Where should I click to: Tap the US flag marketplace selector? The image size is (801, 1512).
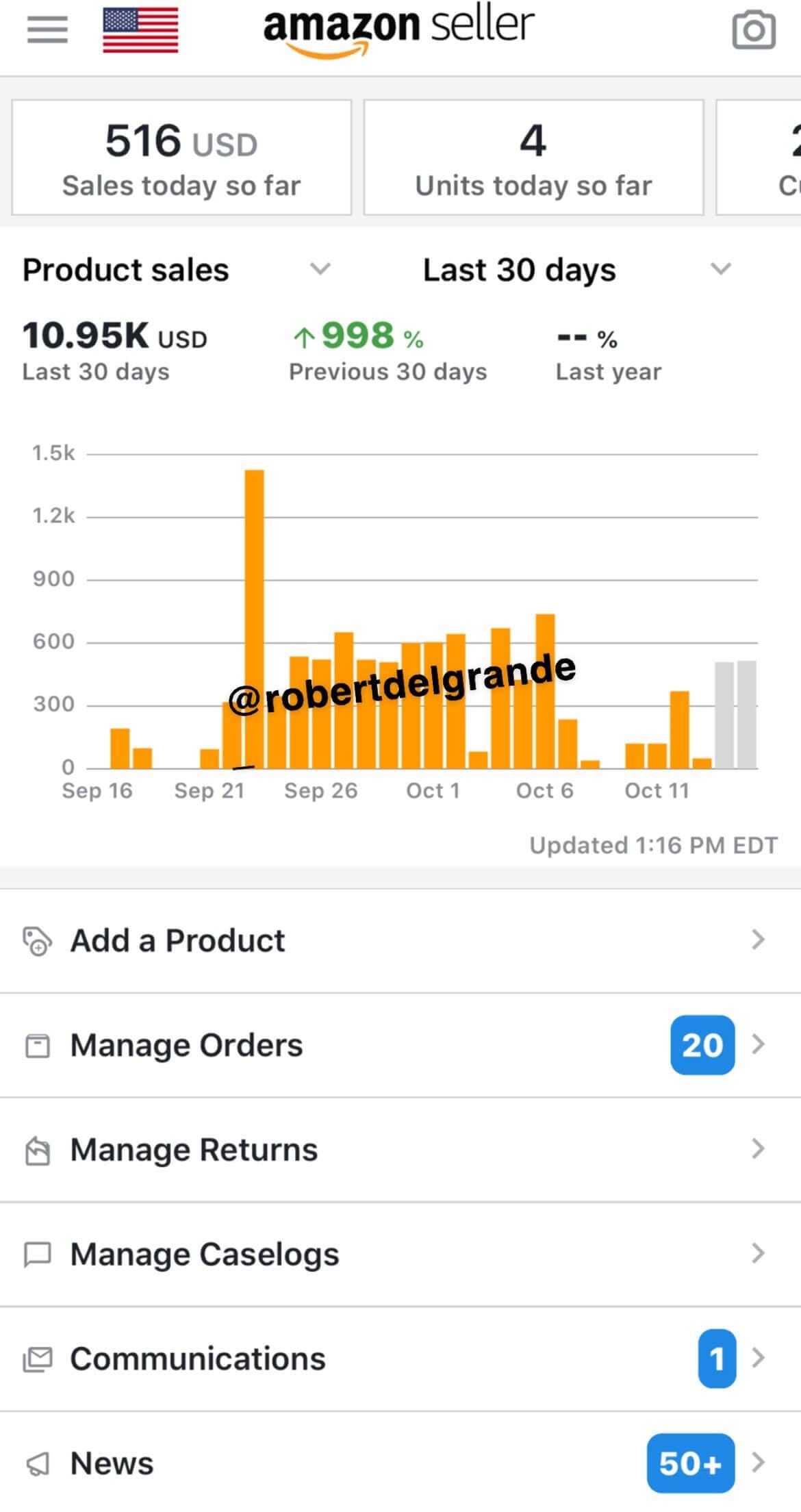pos(140,30)
